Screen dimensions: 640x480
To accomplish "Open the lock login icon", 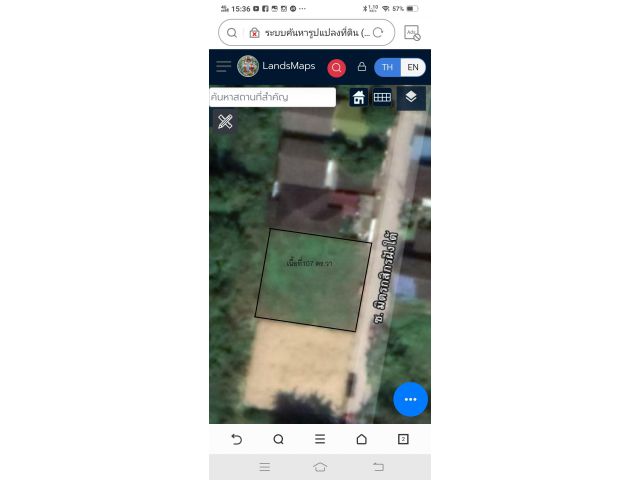I will pos(362,67).
